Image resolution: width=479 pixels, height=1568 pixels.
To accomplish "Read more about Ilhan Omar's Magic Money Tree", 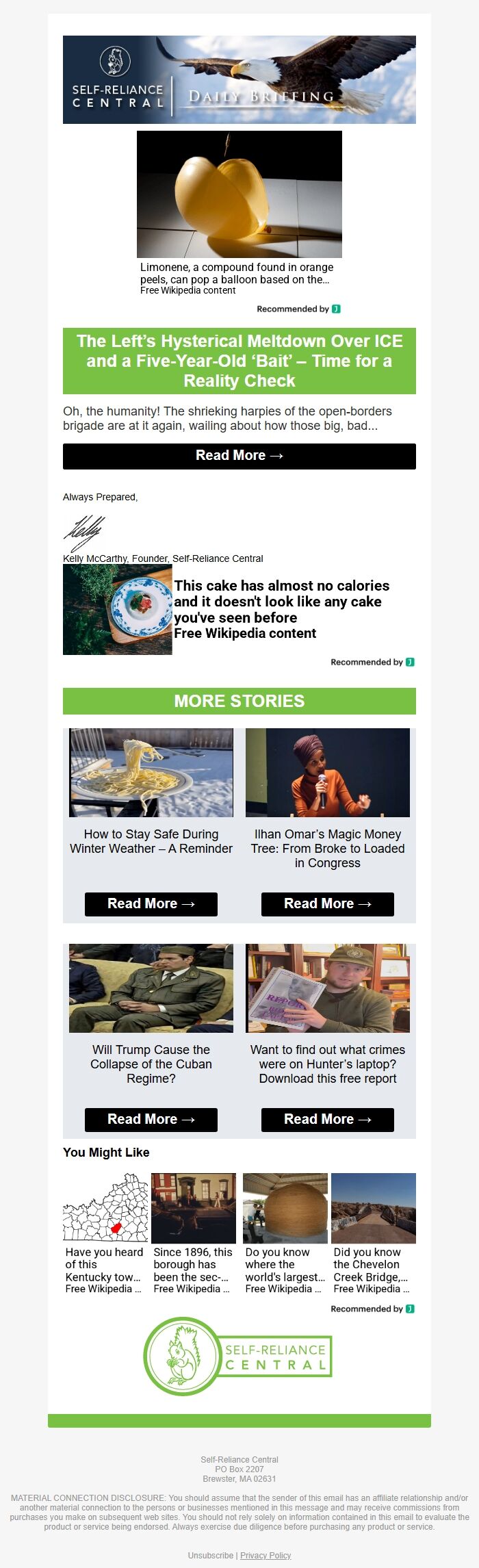I will (327, 903).
